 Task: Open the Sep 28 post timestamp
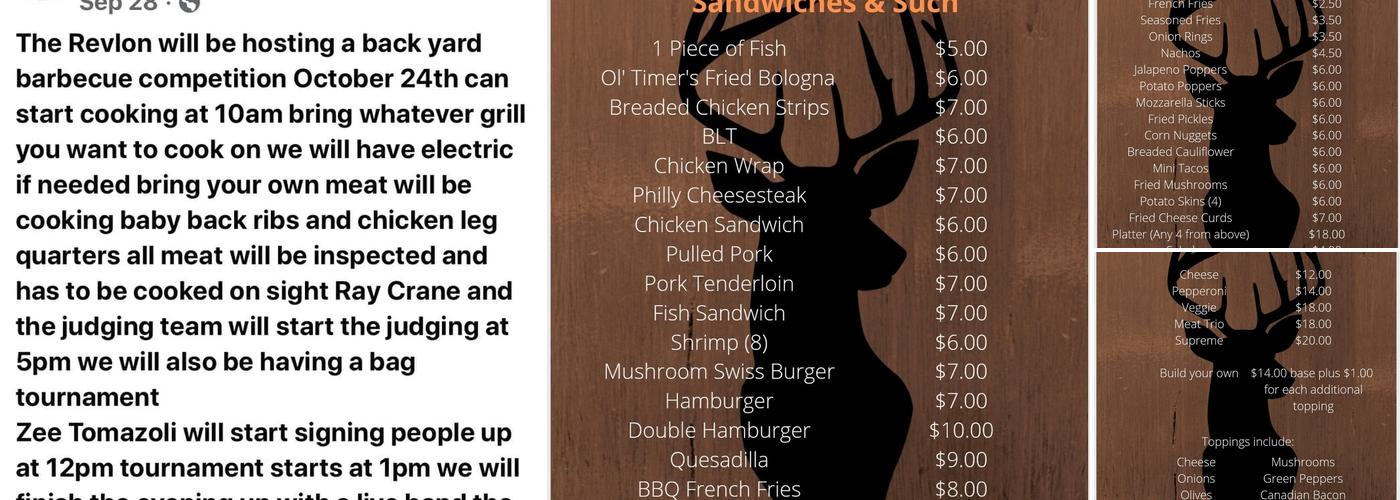pyautogui.click(x=118, y=5)
